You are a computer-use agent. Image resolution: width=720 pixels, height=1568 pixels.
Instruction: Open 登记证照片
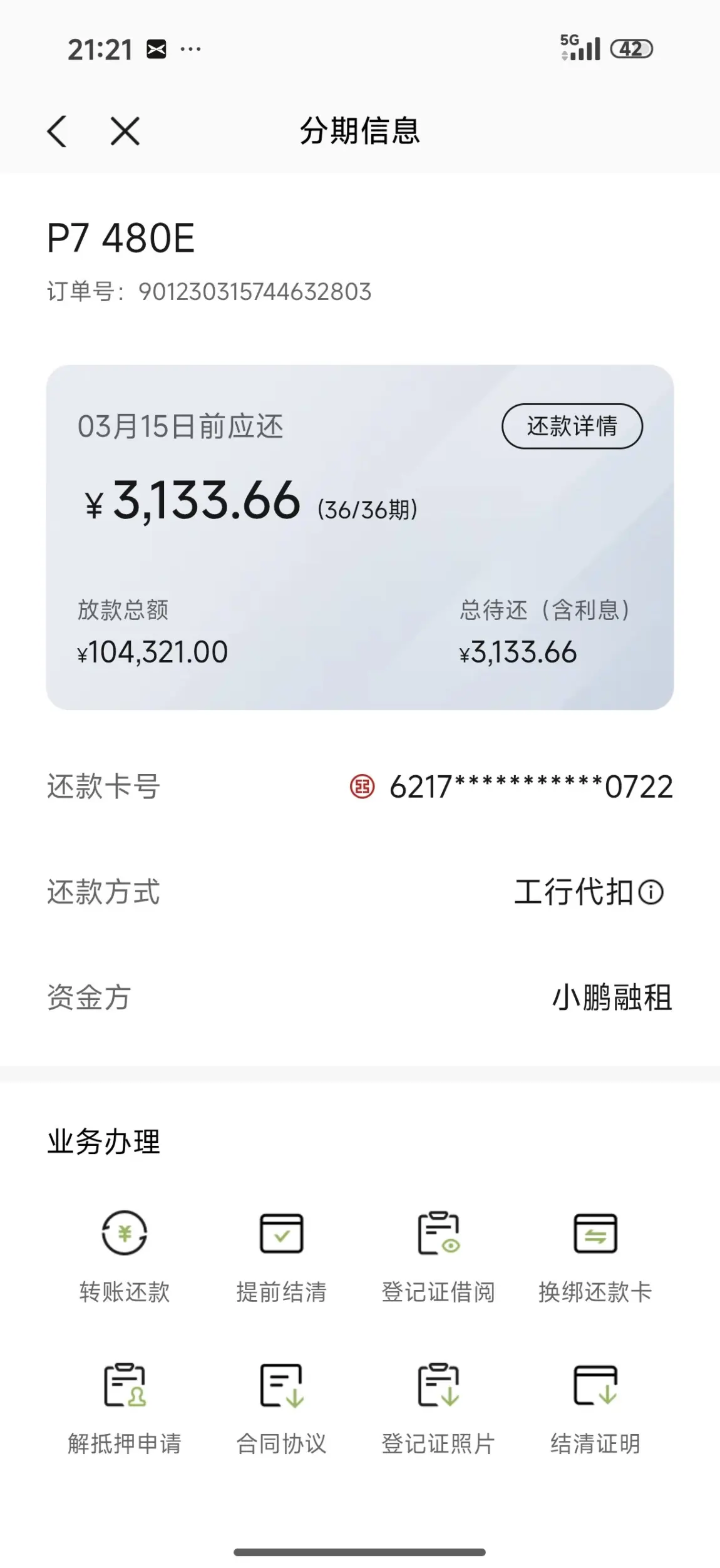coord(438,1408)
